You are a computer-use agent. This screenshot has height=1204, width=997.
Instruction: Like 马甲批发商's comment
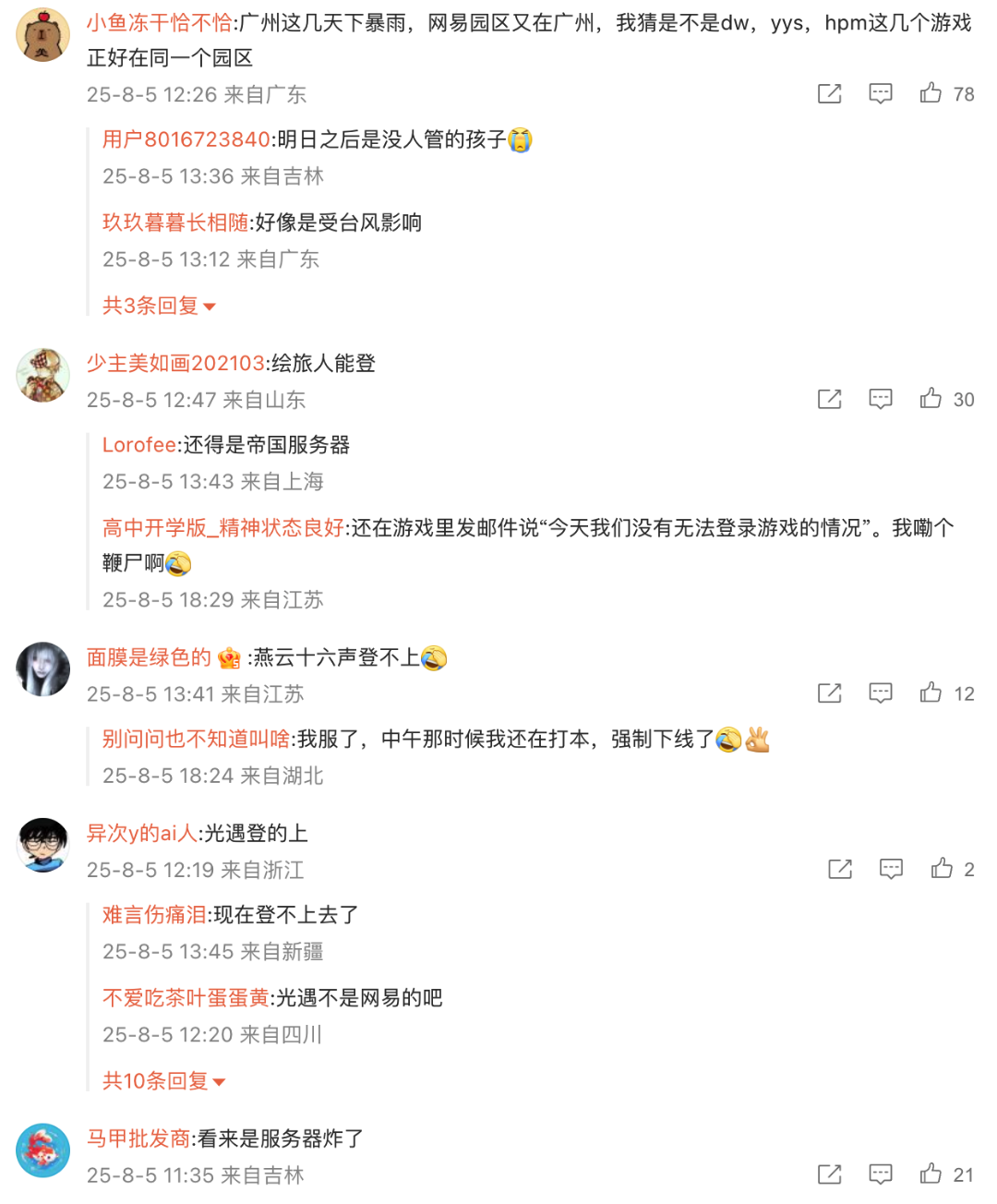(931, 1174)
